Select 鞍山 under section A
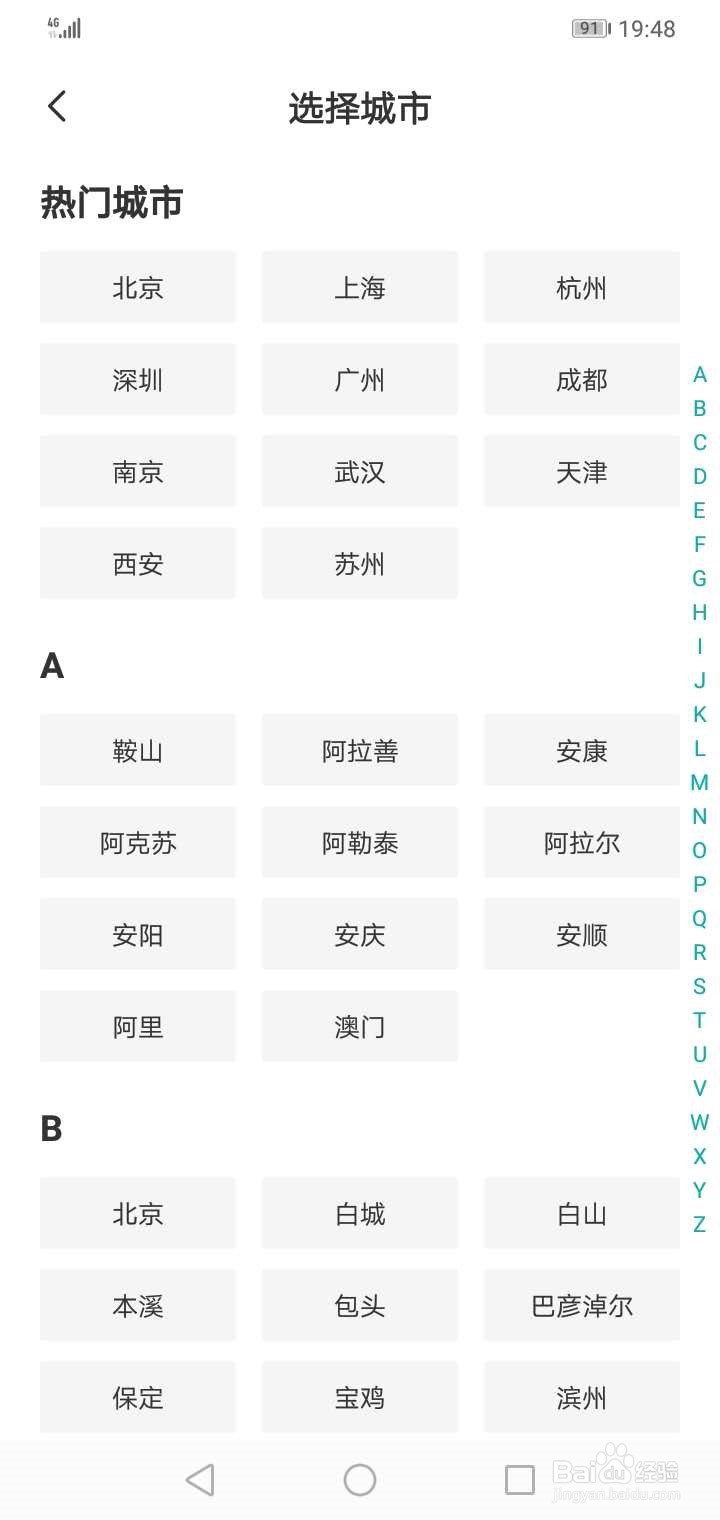Screen dimensions: 720x1520 (x=137, y=750)
